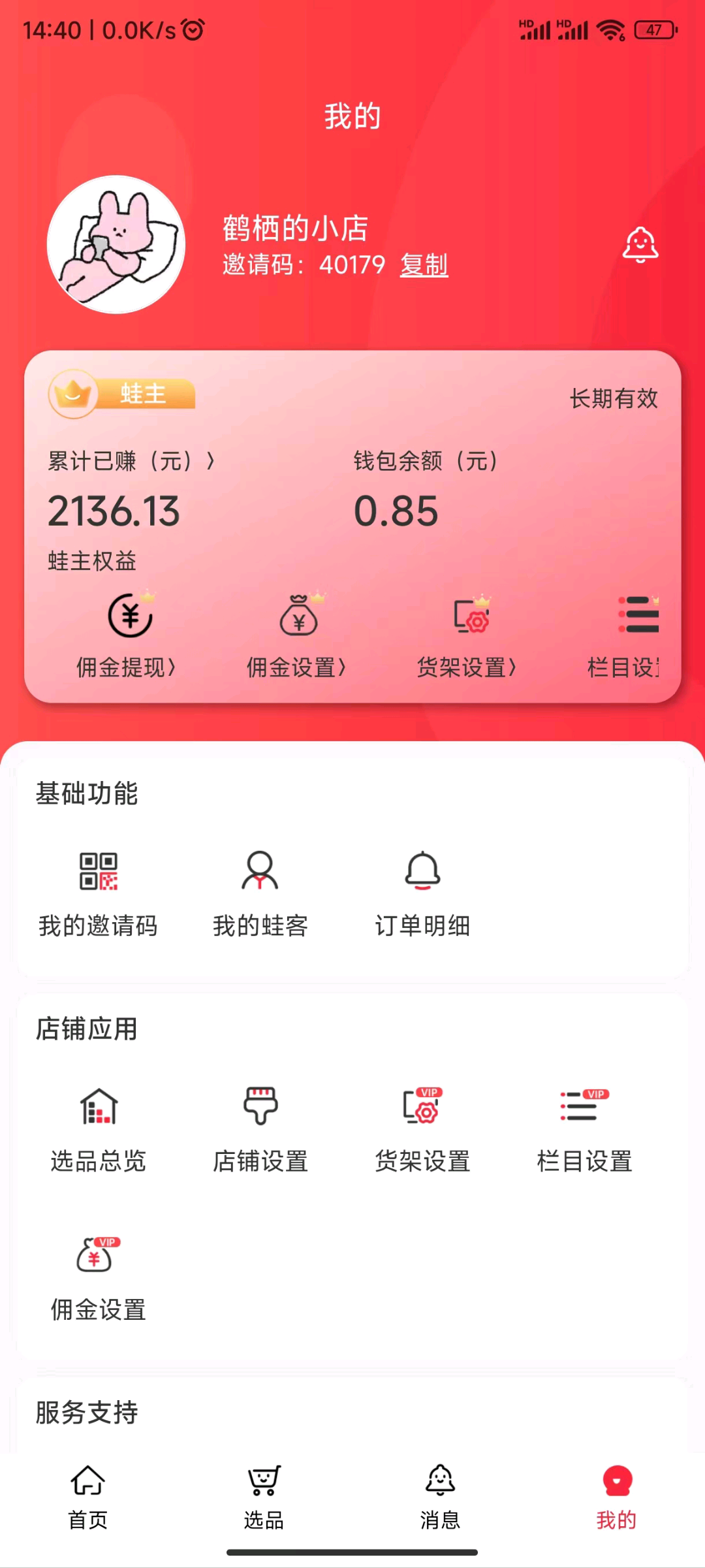Tap the profile avatar picture

116,245
